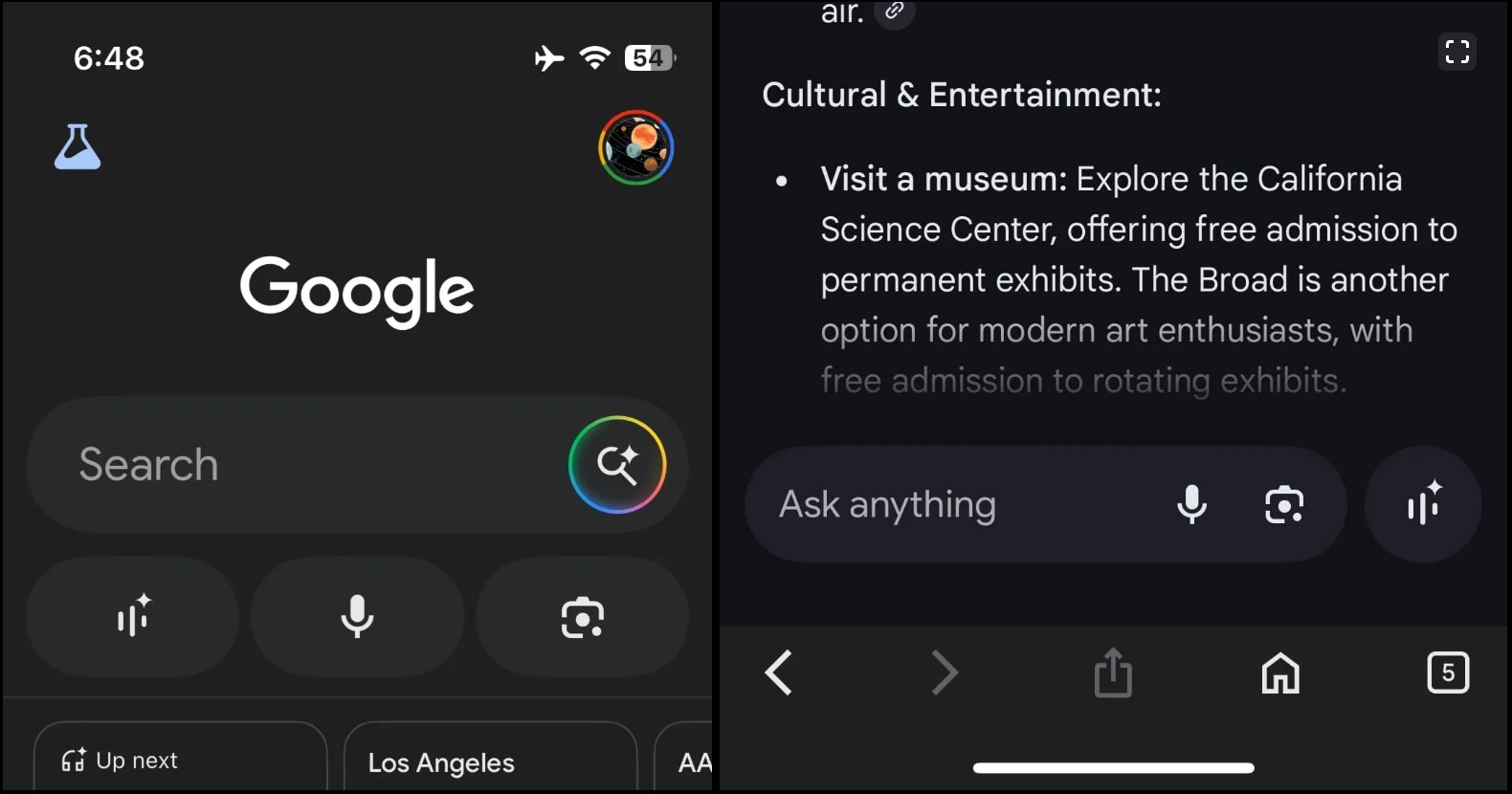
Task: Go back with the left chevron
Action: 779,673
